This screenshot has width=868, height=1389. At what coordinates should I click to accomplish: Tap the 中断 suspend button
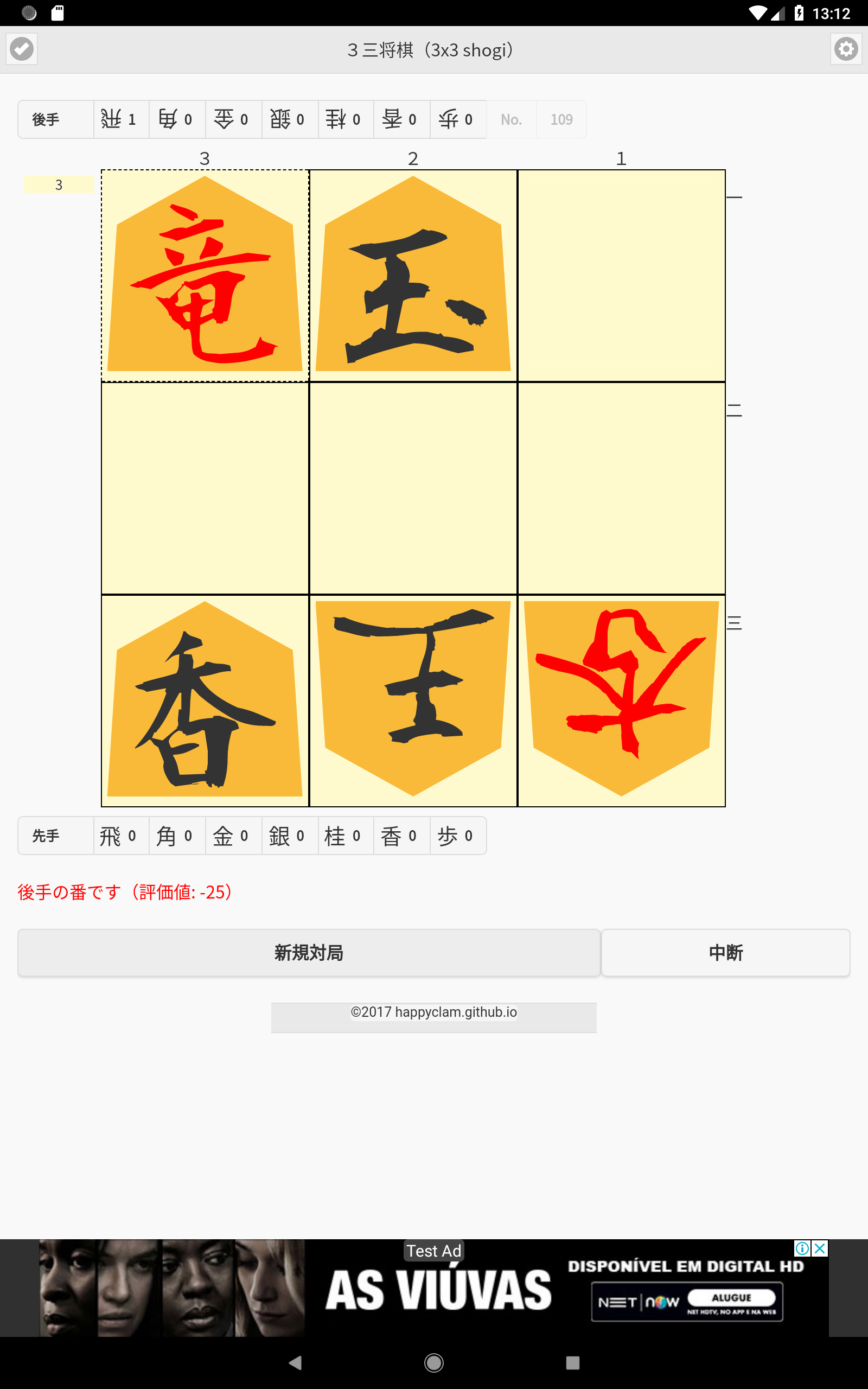click(725, 953)
